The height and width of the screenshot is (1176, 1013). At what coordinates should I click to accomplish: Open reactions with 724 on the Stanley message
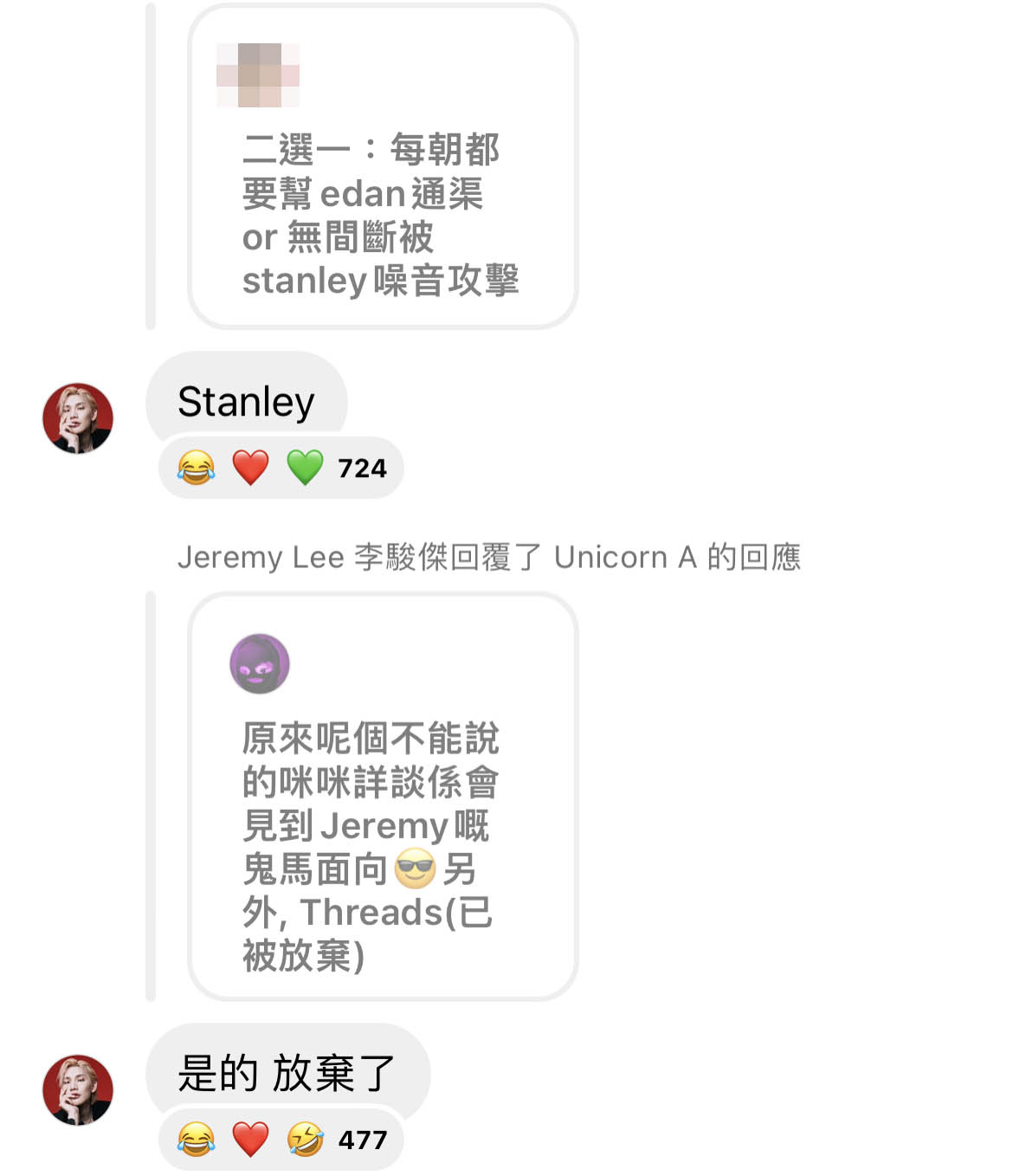281,468
